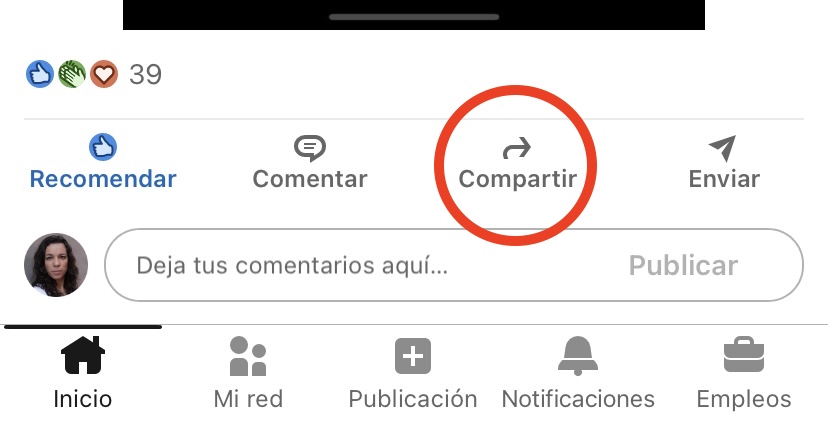This screenshot has width=828, height=447.
Task: Share the post with Compartir
Action: tap(517, 165)
